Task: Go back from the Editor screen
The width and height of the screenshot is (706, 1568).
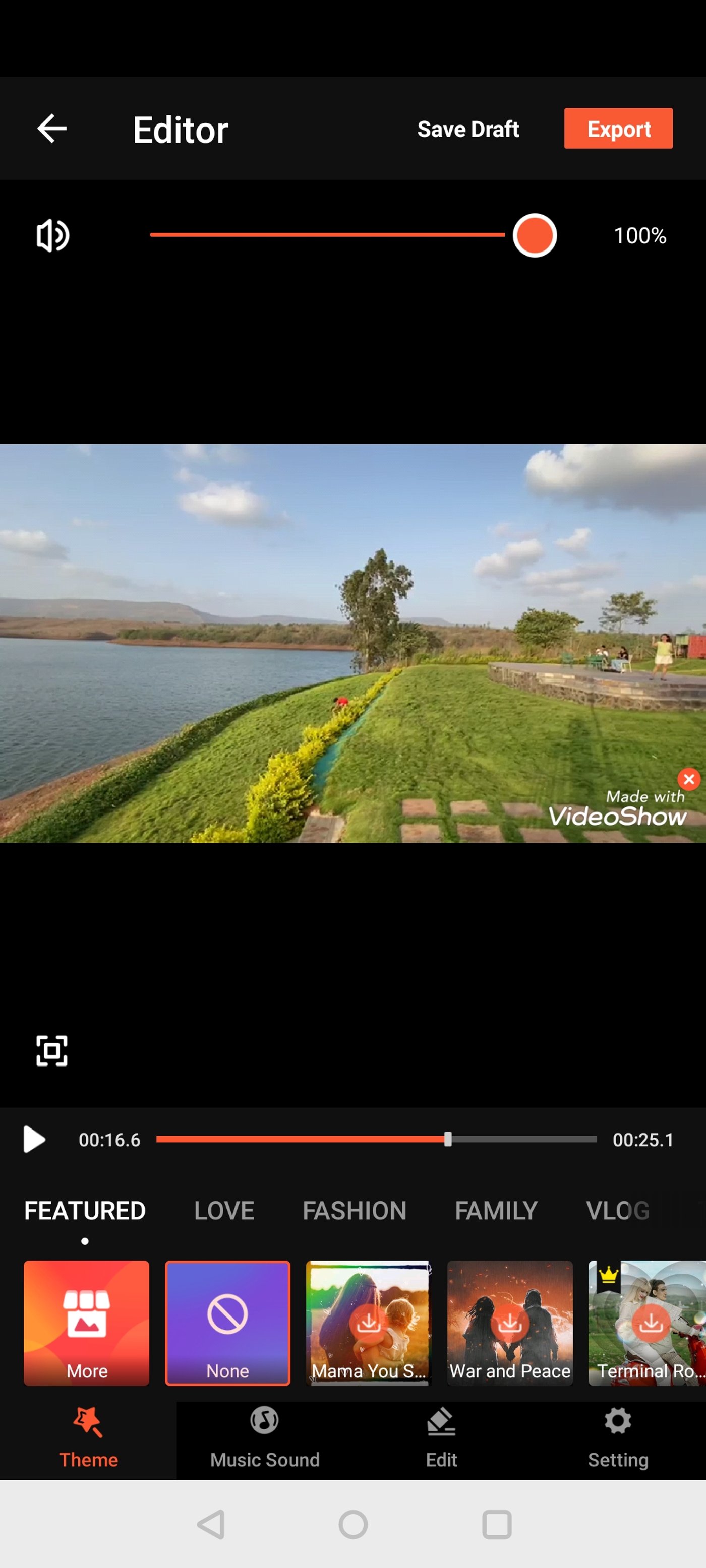Action: pyautogui.click(x=52, y=129)
